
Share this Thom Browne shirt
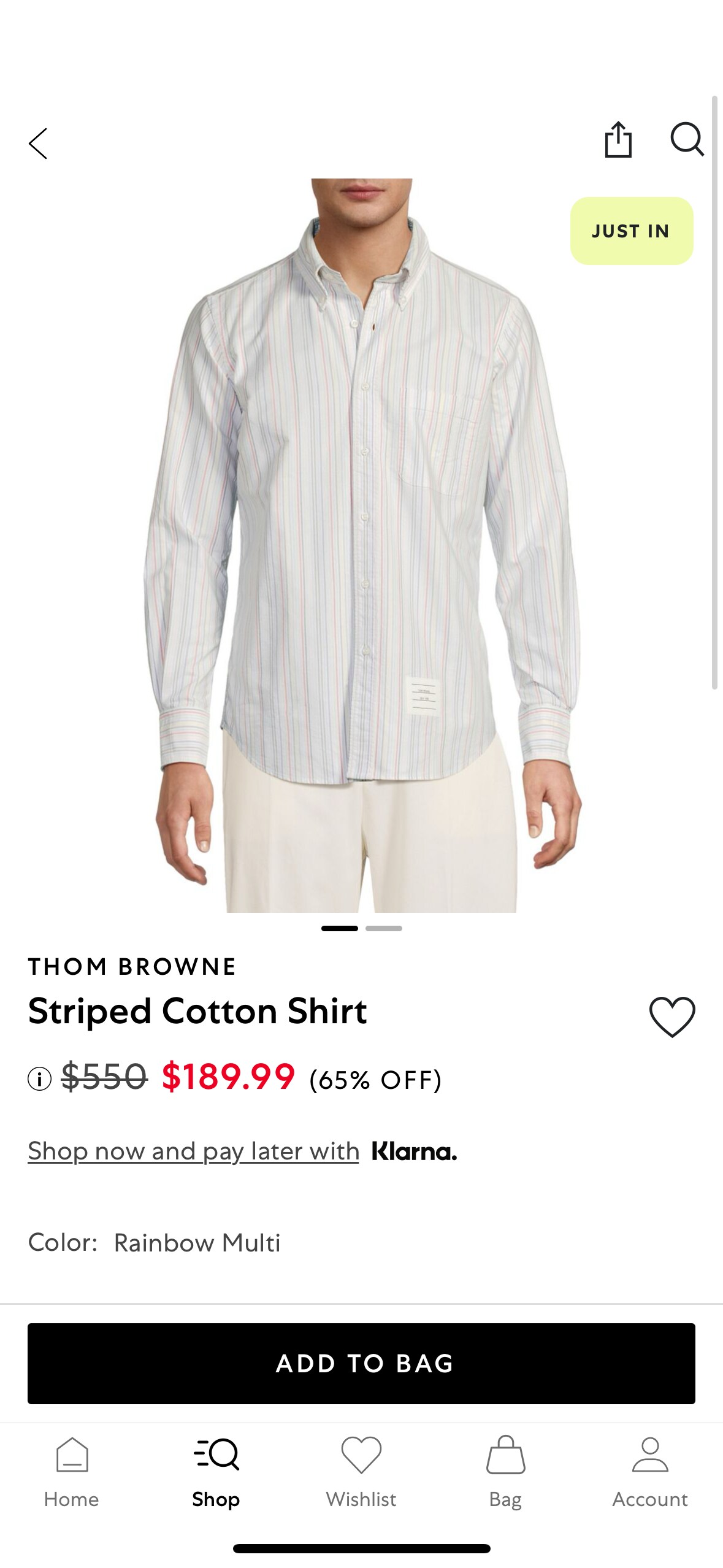coord(618,140)
